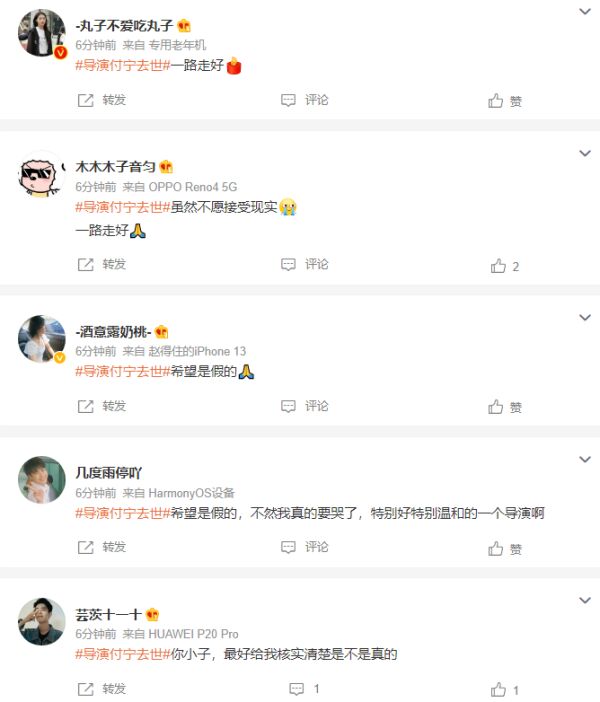Open 木木木子音匀's profile avatar
Image resolution: width=600 pixels, height=702 pixels.
(x=41, y=178)
